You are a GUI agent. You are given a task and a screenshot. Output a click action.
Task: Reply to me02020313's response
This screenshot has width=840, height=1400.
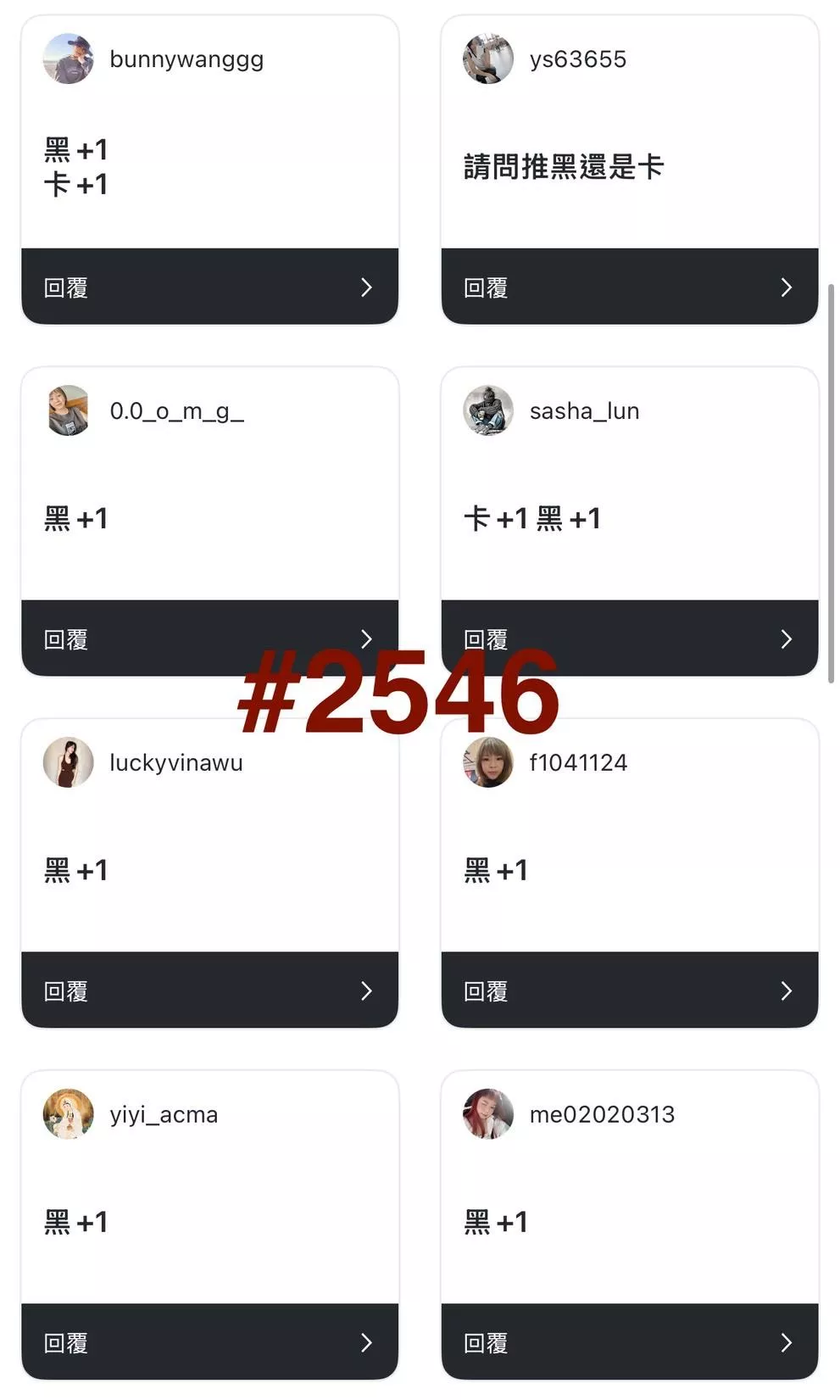click(x=629, y=1342)
